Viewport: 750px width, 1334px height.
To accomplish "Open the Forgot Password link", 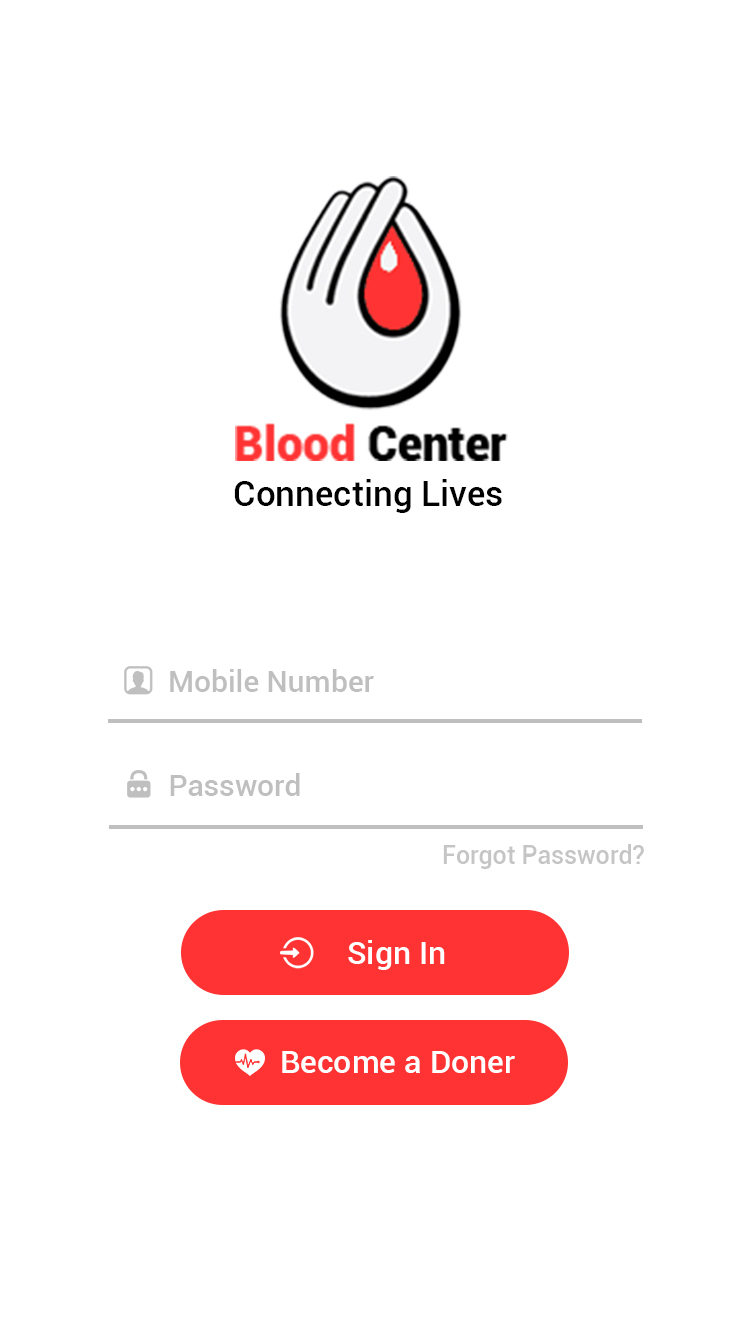I will pos(543,855).
